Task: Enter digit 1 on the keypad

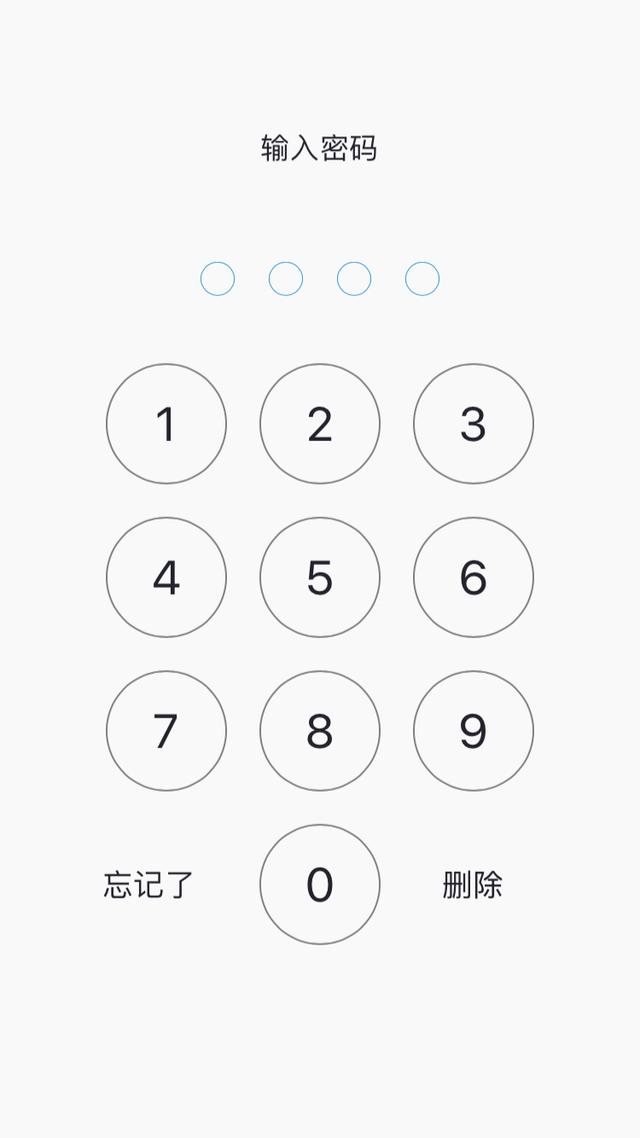Action: pyautogui.click(x=166, y=424)
